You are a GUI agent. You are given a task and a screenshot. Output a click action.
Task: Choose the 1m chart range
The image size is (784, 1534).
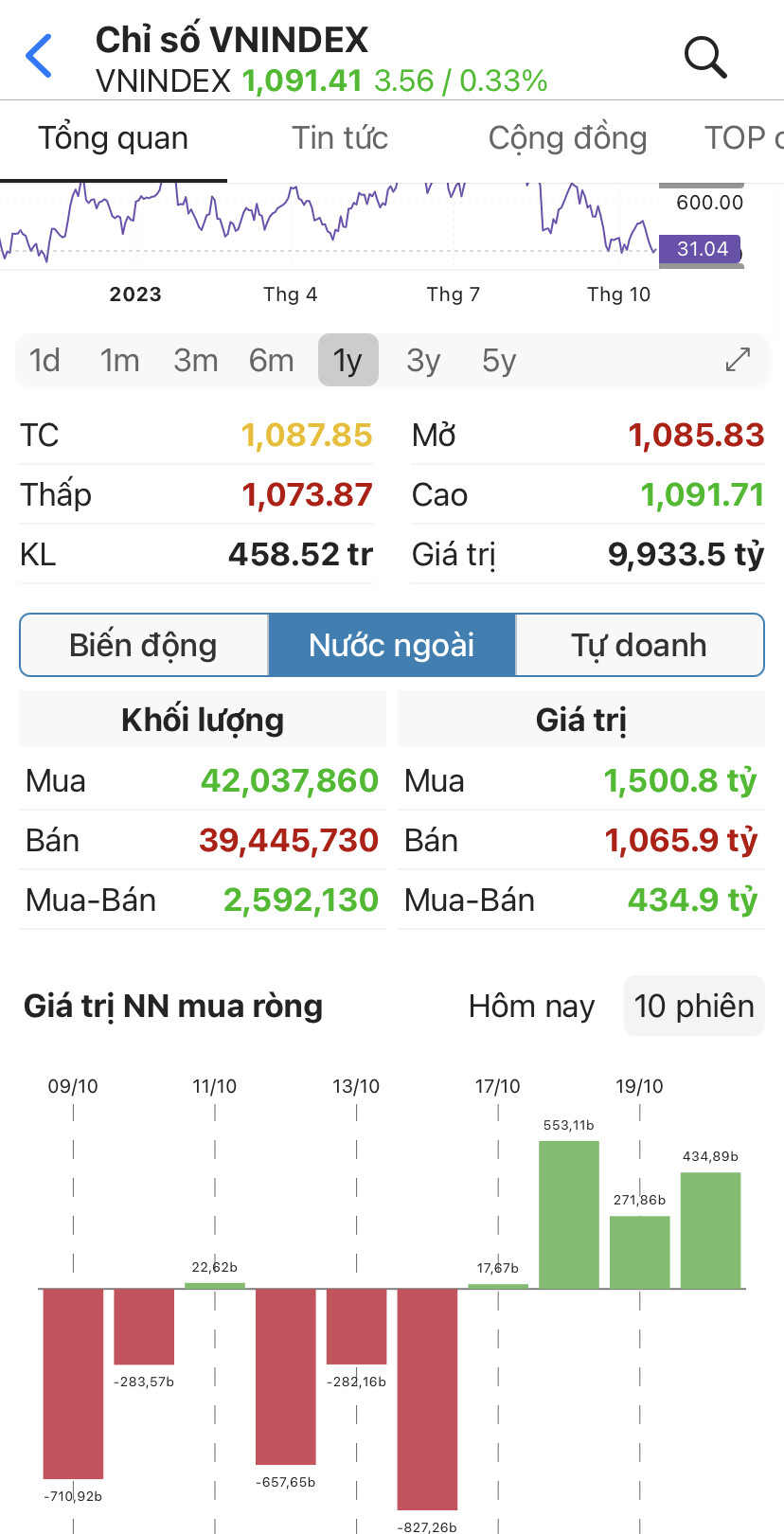[x=119, y=361]
